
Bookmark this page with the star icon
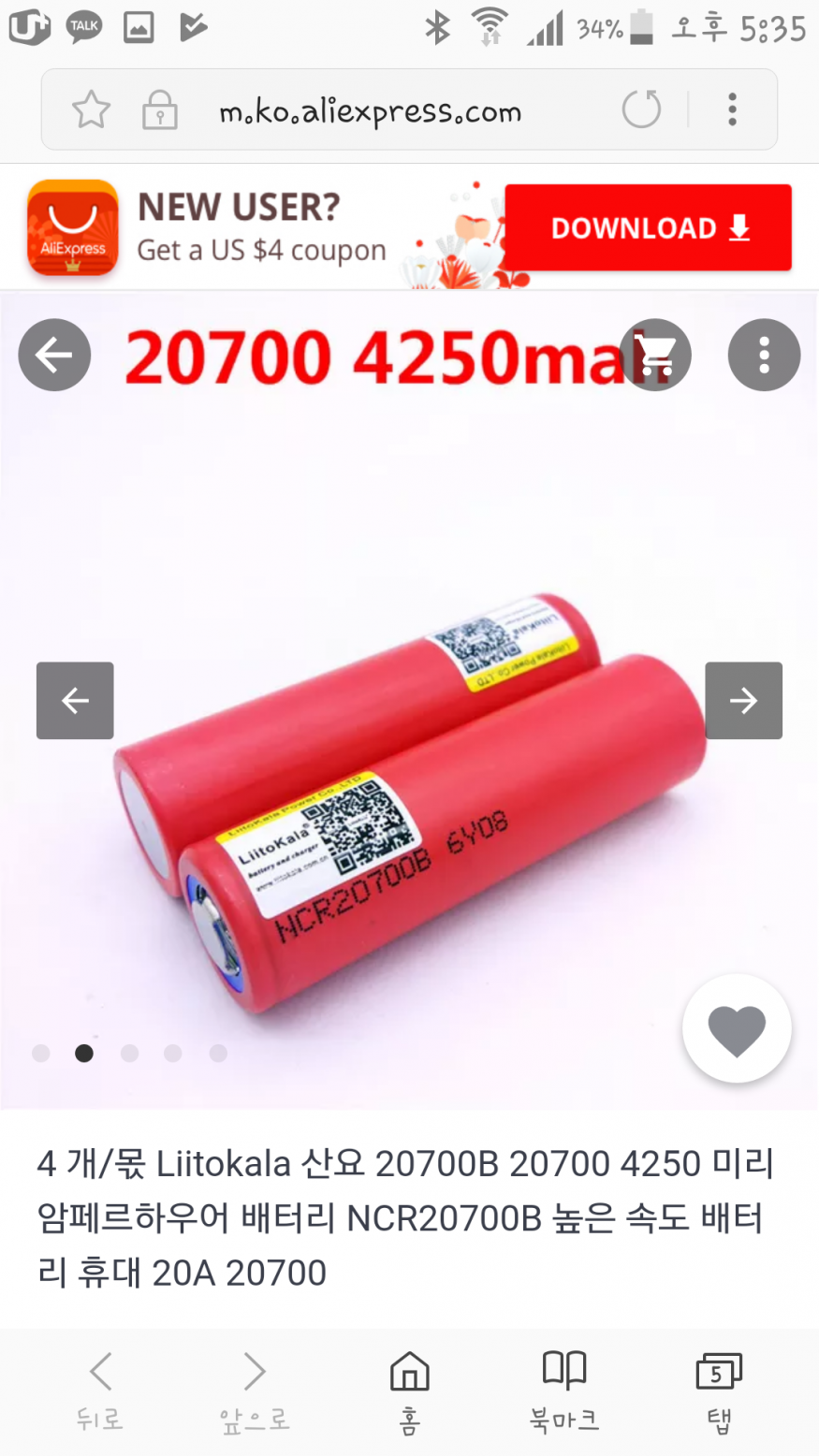[x=92, y=110]
